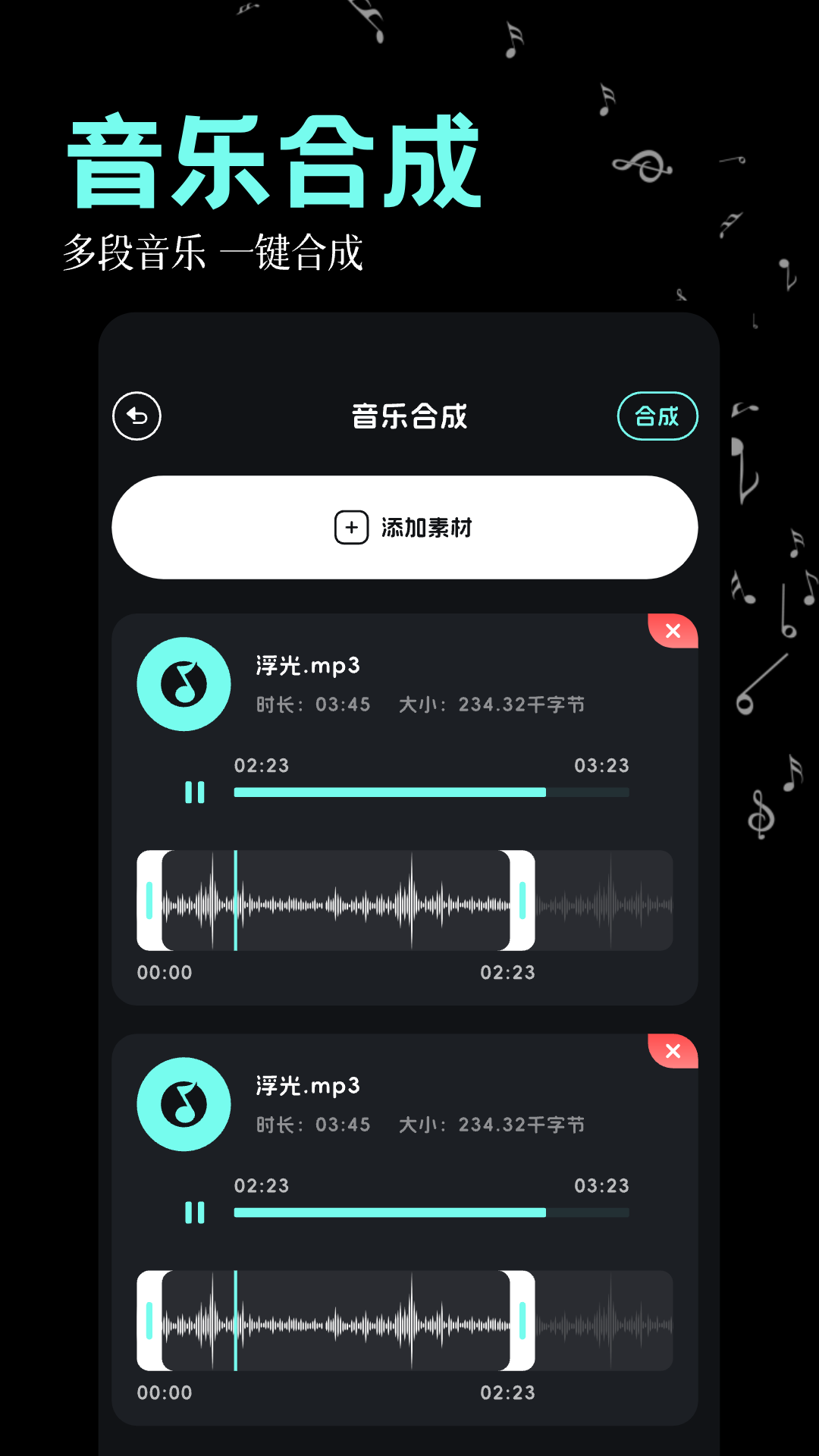The image size is (819, 1456).
Task: Click the 02:23 timestamp under first waveform
Action: tap(510, 971)
